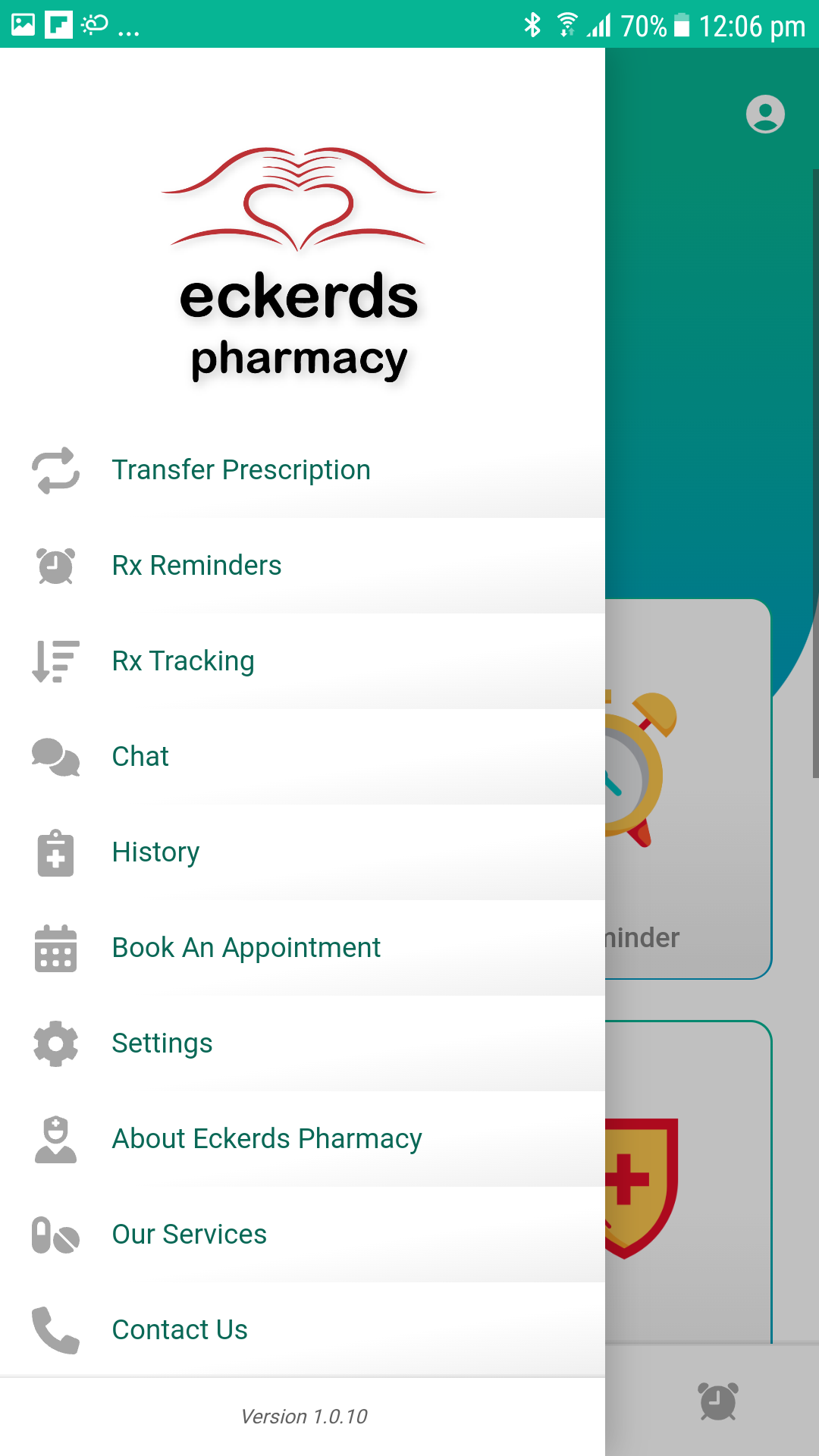Click the Version 1.0.10 text
819x1456 pixels.
click(304, 1416)
